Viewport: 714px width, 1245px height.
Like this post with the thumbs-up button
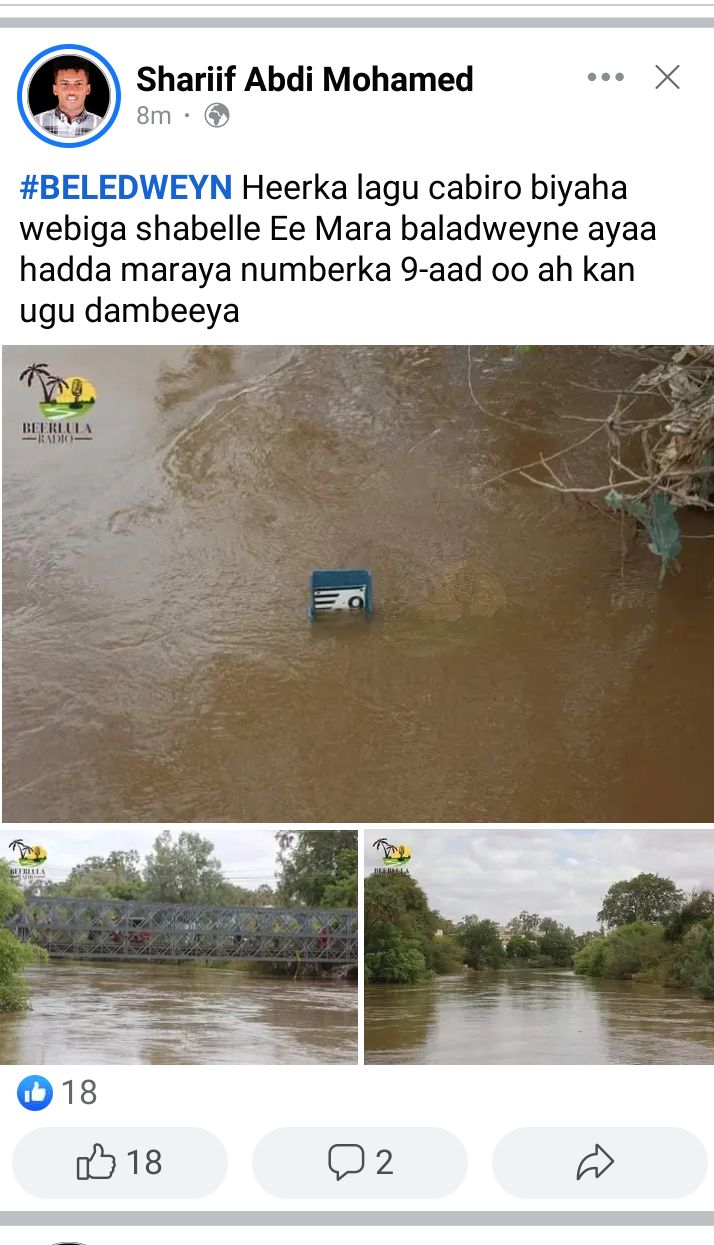point(120,1162)
